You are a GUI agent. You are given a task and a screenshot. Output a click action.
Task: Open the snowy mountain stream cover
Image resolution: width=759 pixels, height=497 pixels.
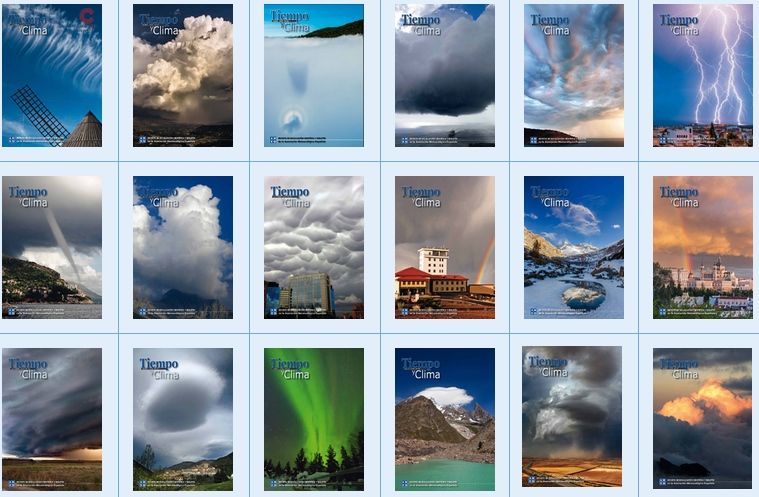(x=573, y=248)
